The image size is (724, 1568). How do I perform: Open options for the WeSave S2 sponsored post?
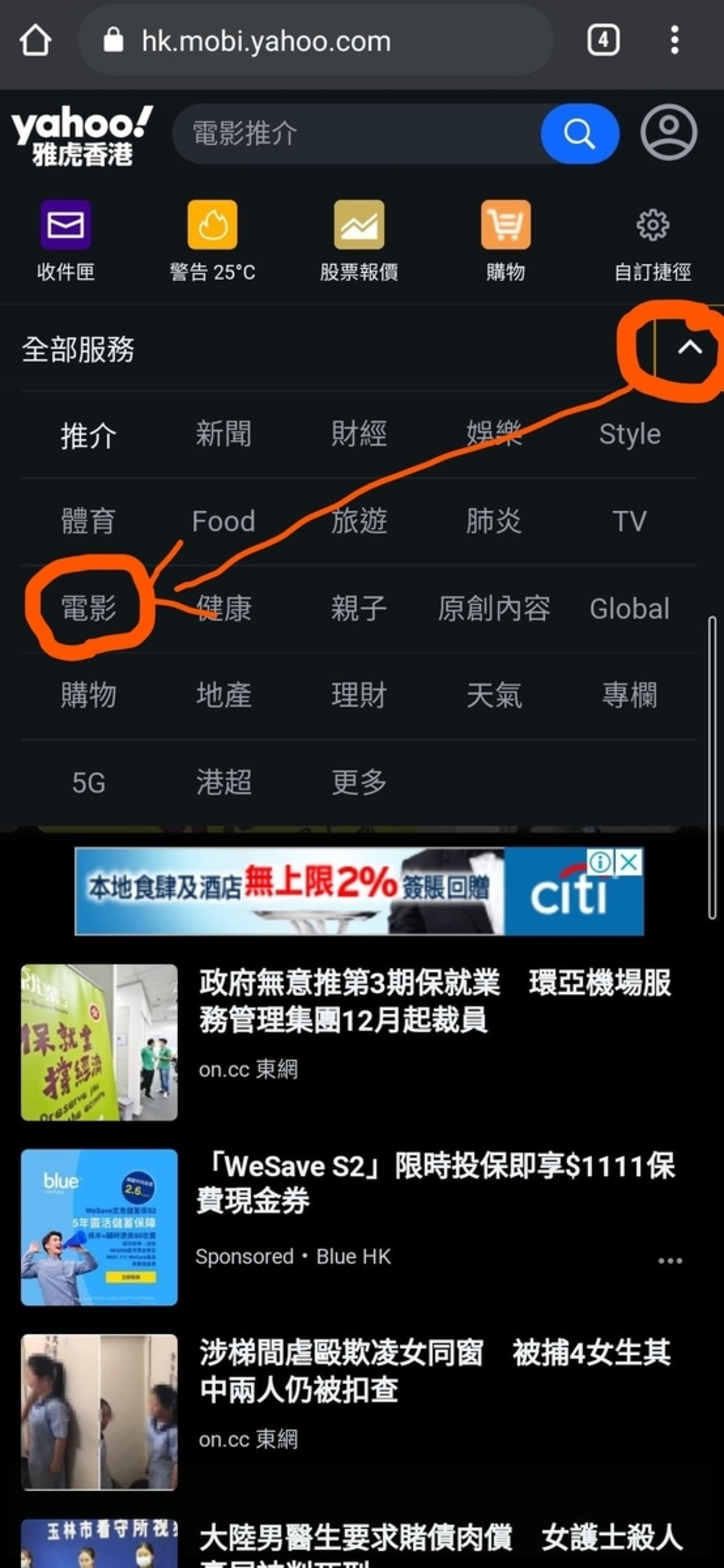670,1261
